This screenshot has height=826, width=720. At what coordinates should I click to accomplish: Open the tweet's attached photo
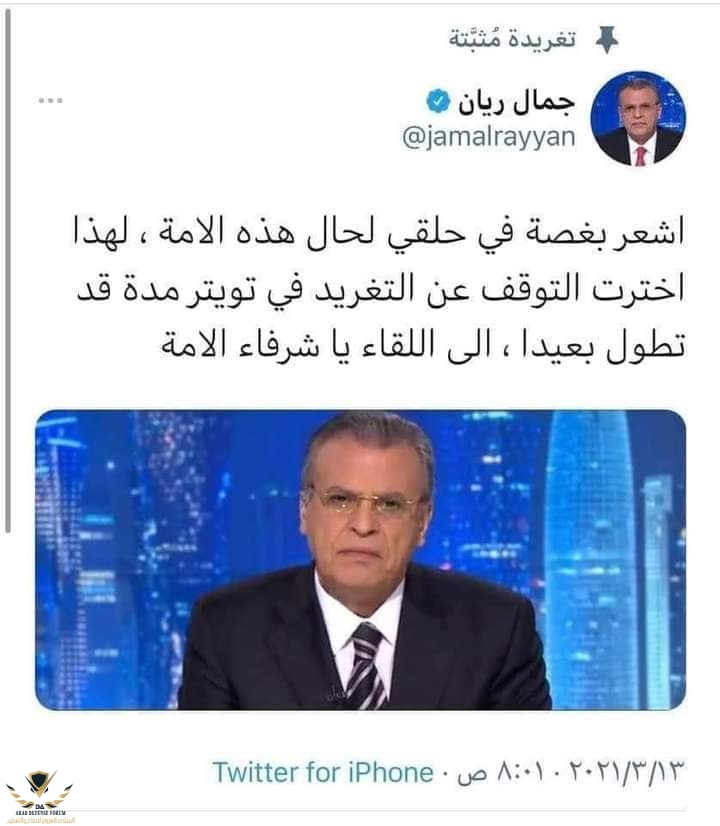[360, 559]
